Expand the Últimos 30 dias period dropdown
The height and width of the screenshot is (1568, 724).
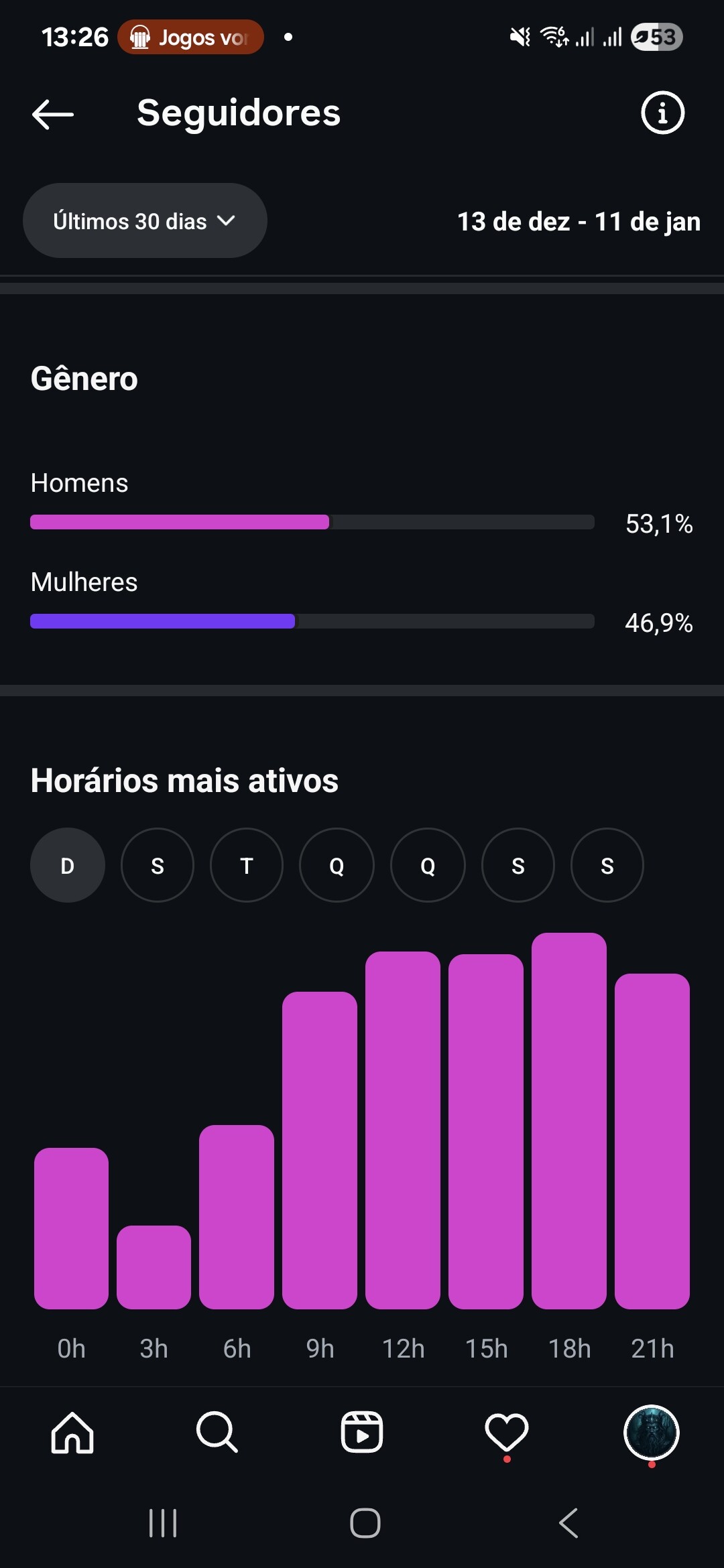point(145,221)
